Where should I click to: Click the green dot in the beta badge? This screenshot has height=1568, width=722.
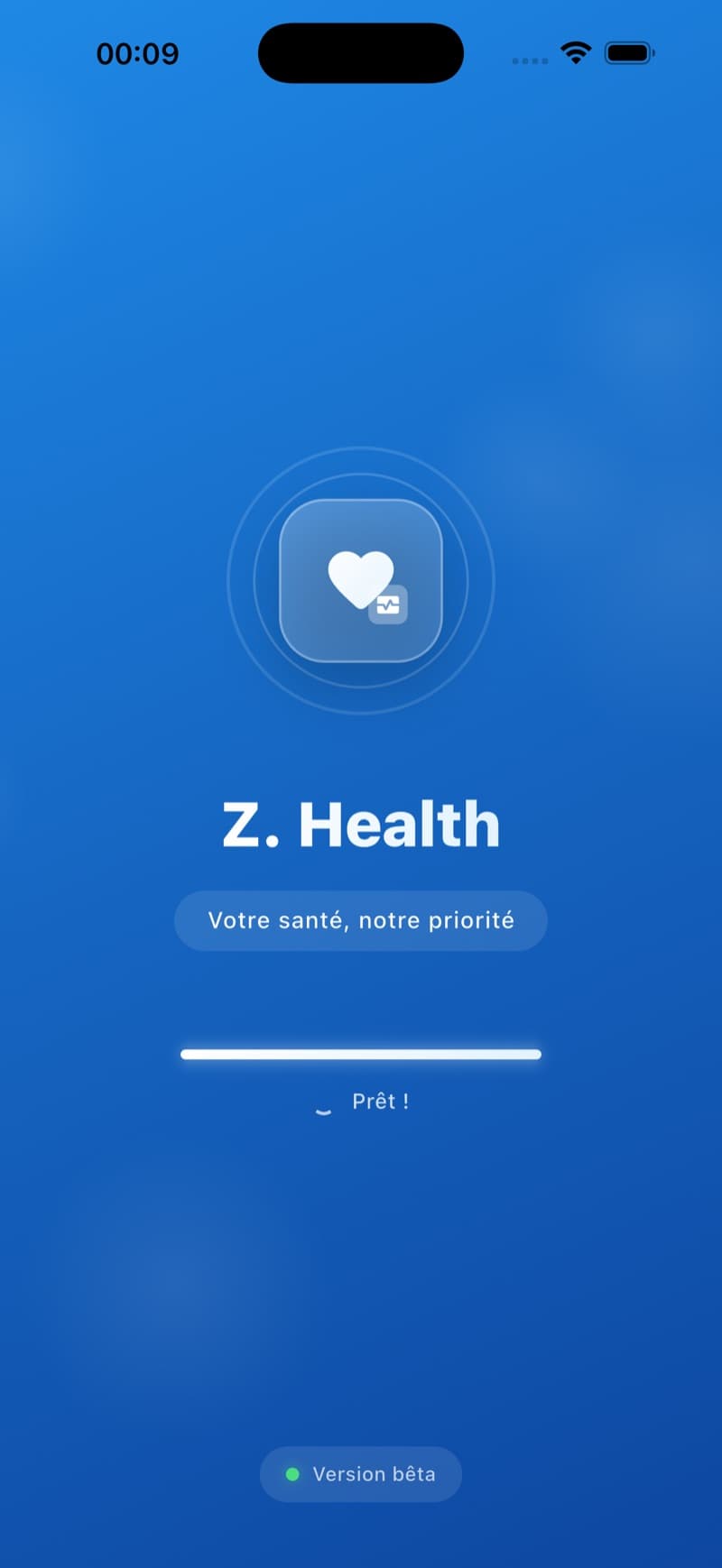click(292, 1474)
